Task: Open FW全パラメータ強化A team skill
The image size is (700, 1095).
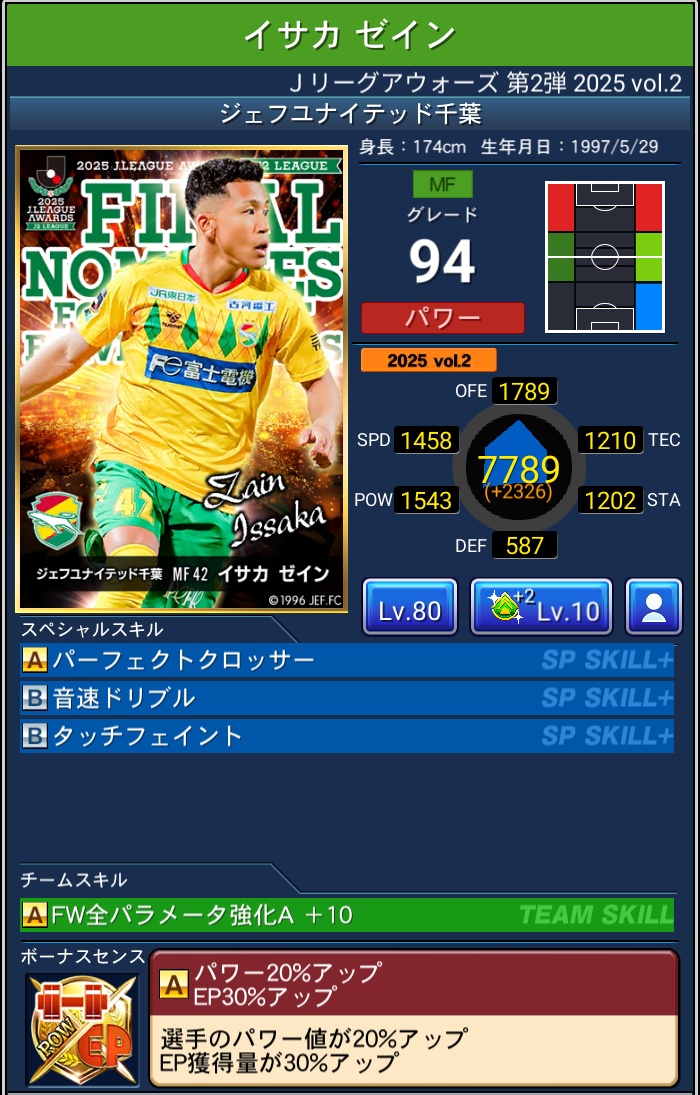Action: [346, 914]
